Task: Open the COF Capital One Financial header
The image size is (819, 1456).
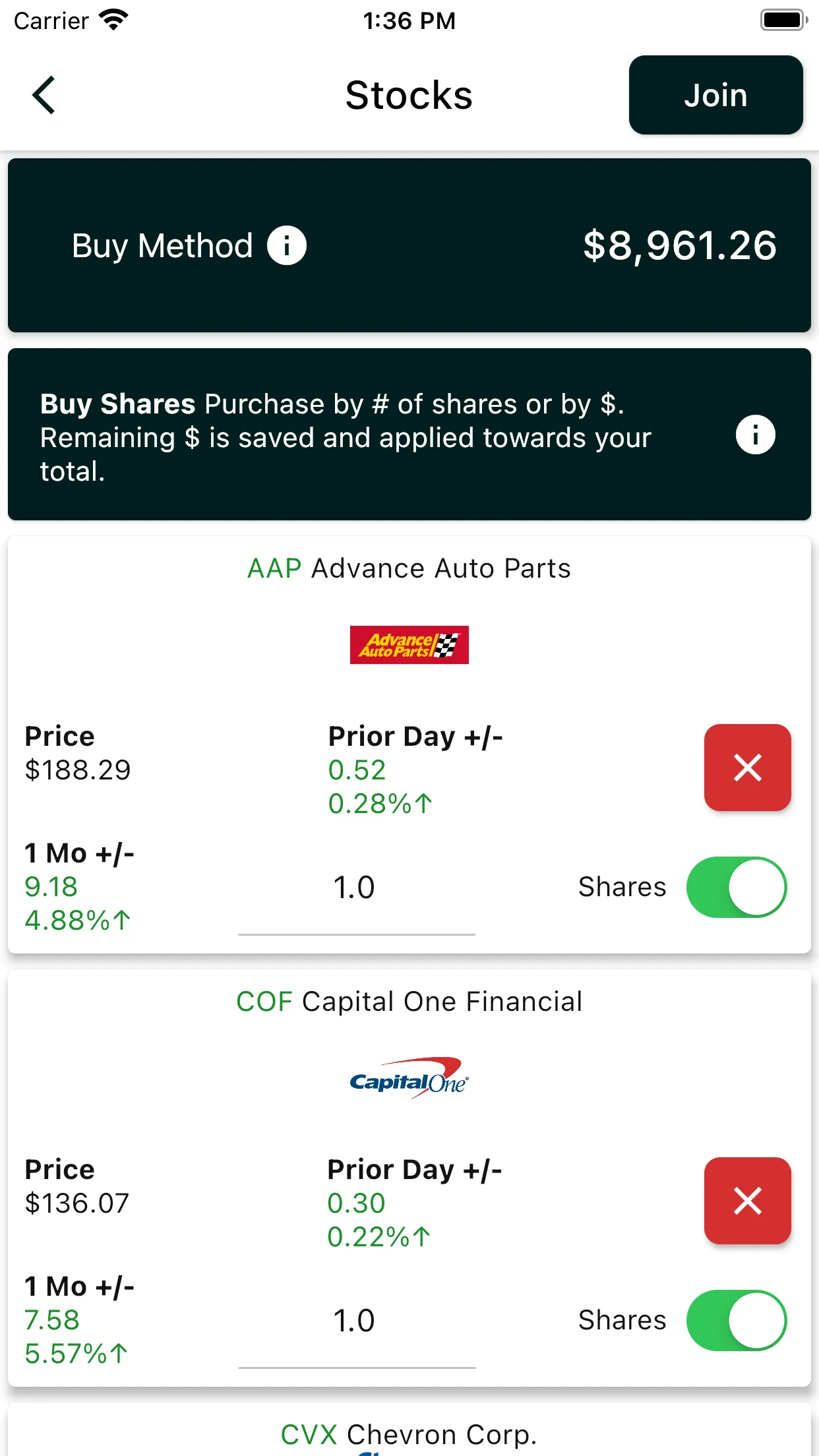Action: [x=409, y=1001]
